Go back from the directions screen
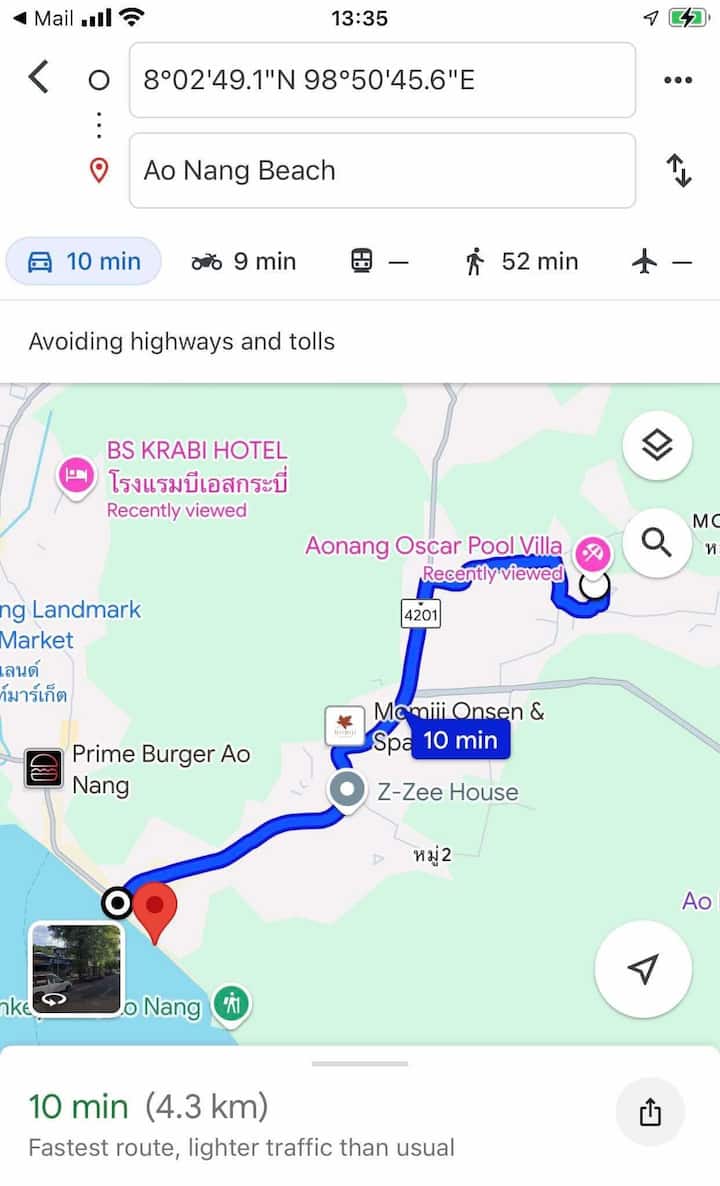The height and width of the screenshot is (1186, 720). (x=38, y=77)
